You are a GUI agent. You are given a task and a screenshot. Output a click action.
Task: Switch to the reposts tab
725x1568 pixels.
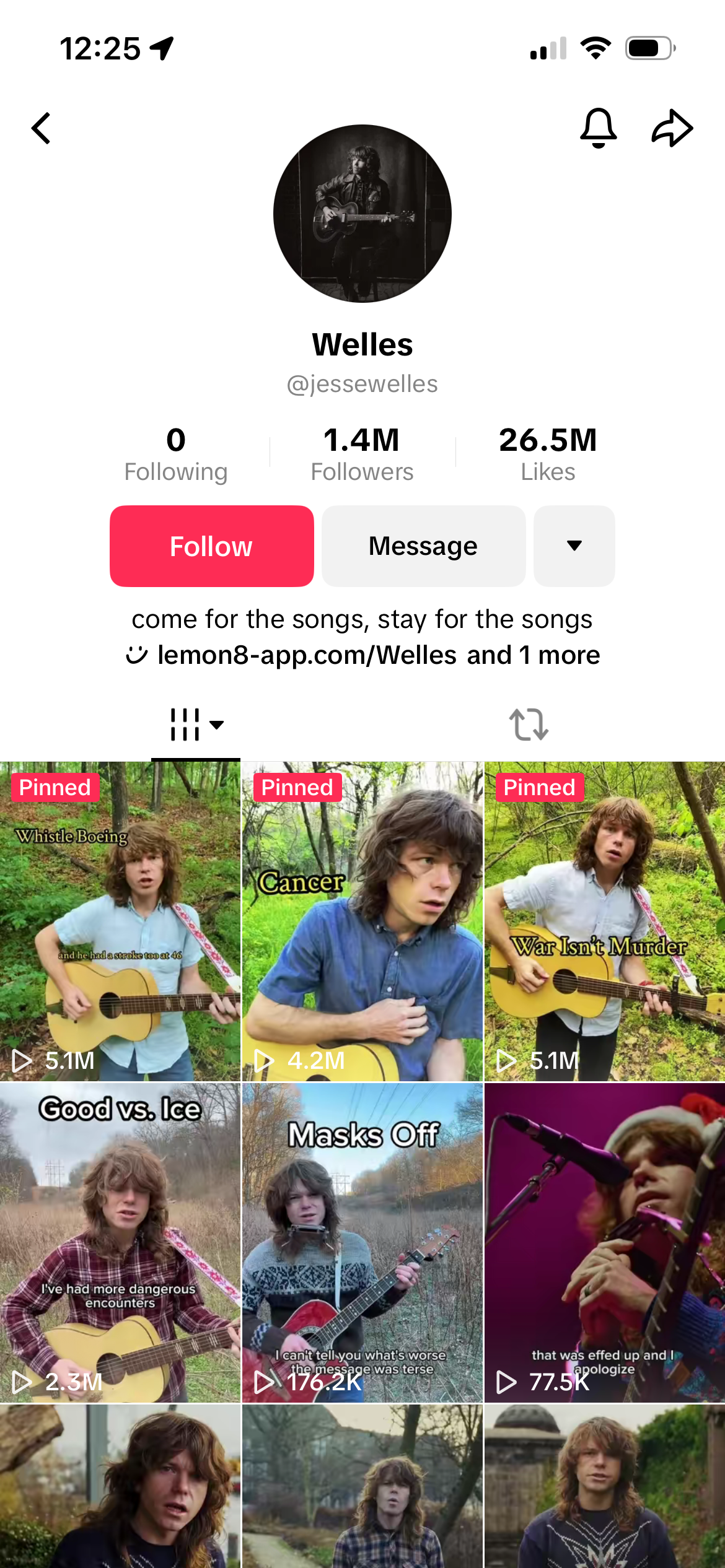[x=529, y=725]
